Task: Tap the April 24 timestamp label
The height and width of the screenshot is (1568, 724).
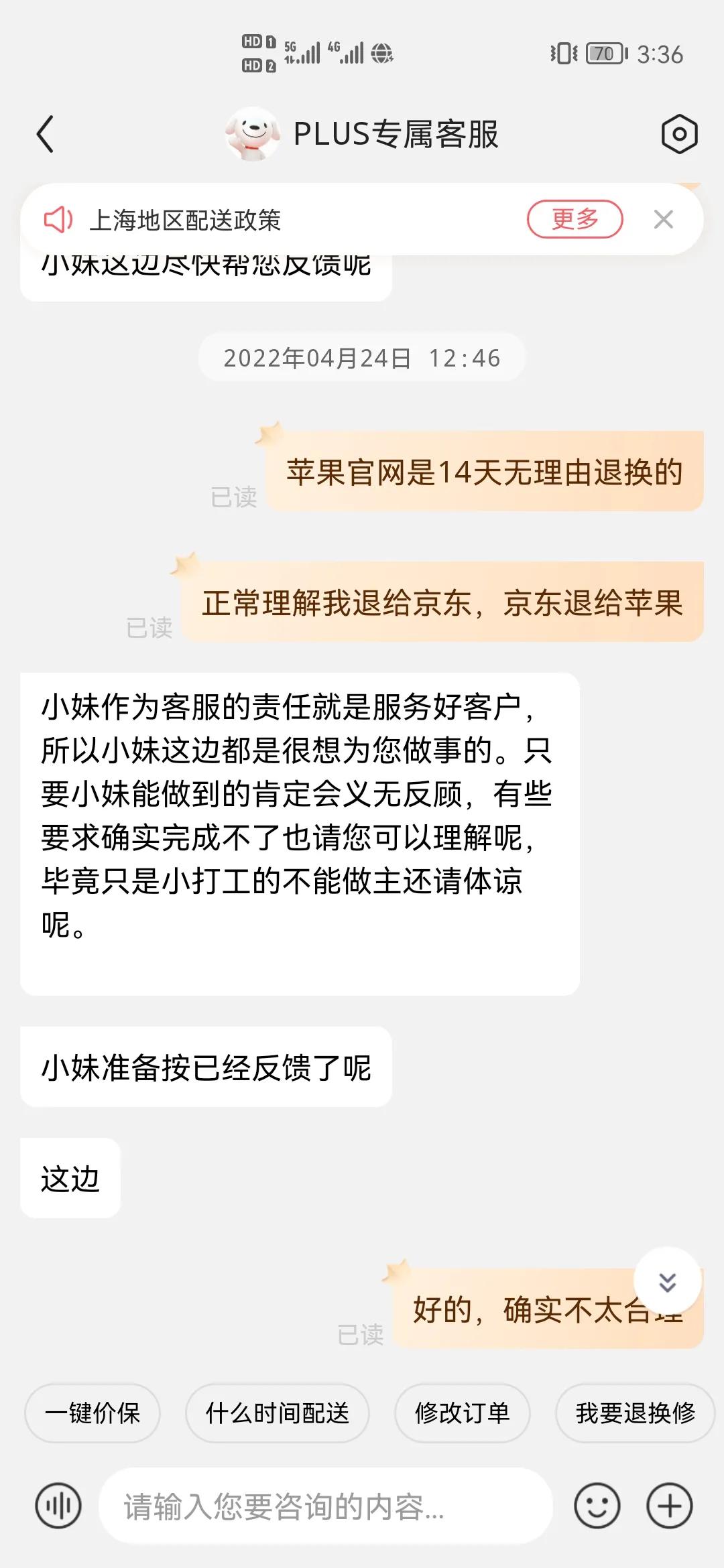Action: pyautogui.click(x=362, y=357)
